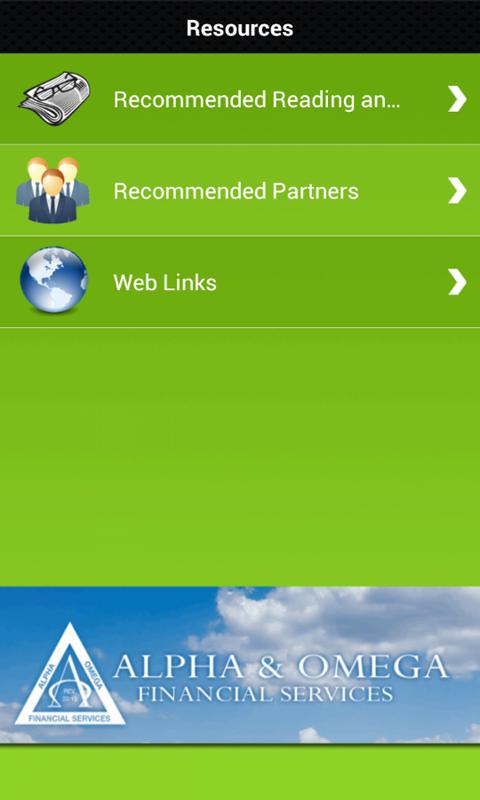This screenshot has height=800, width=480.
Task: Open Recommended Reading row
Action: pos(240,99)
